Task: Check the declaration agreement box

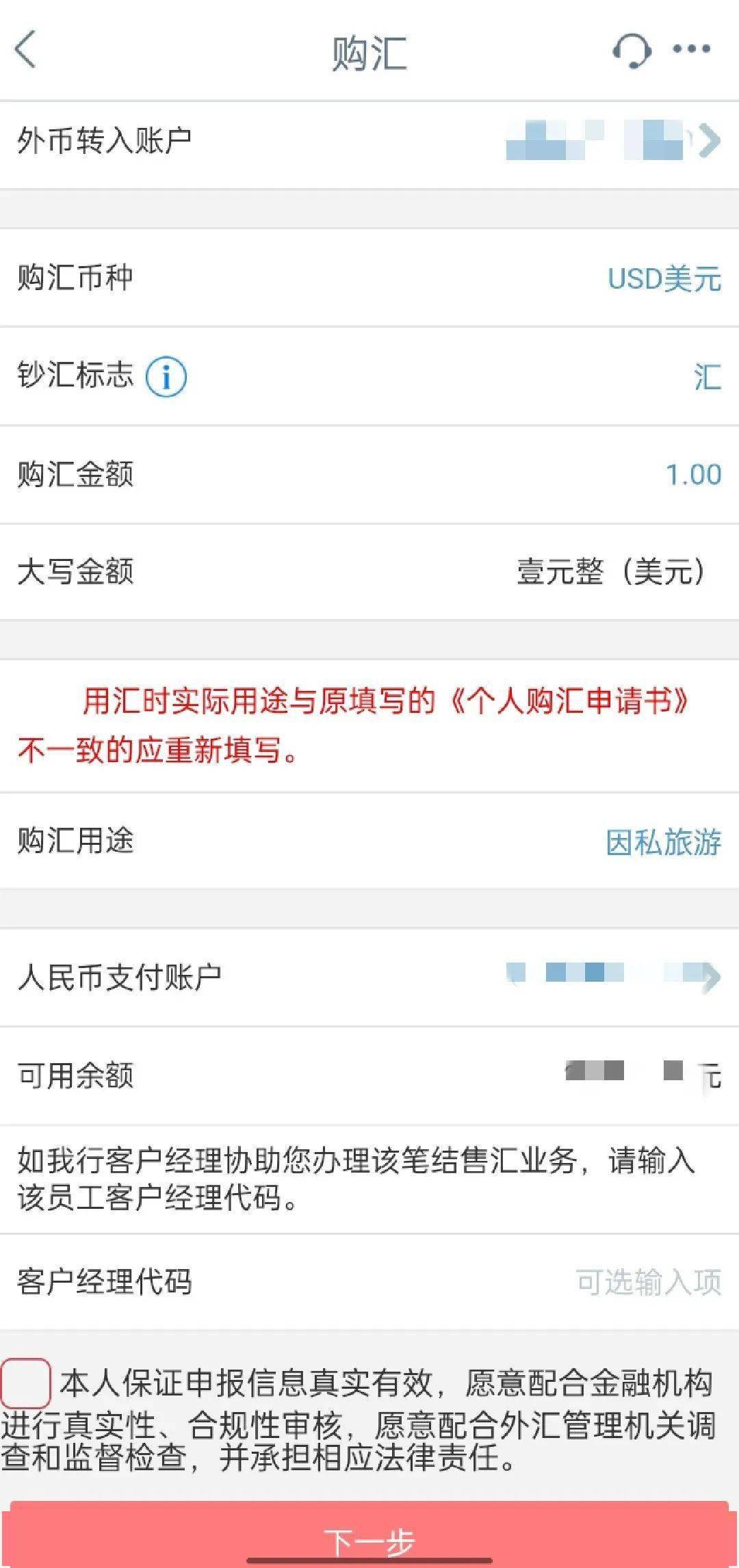Action: [26, 1383]
